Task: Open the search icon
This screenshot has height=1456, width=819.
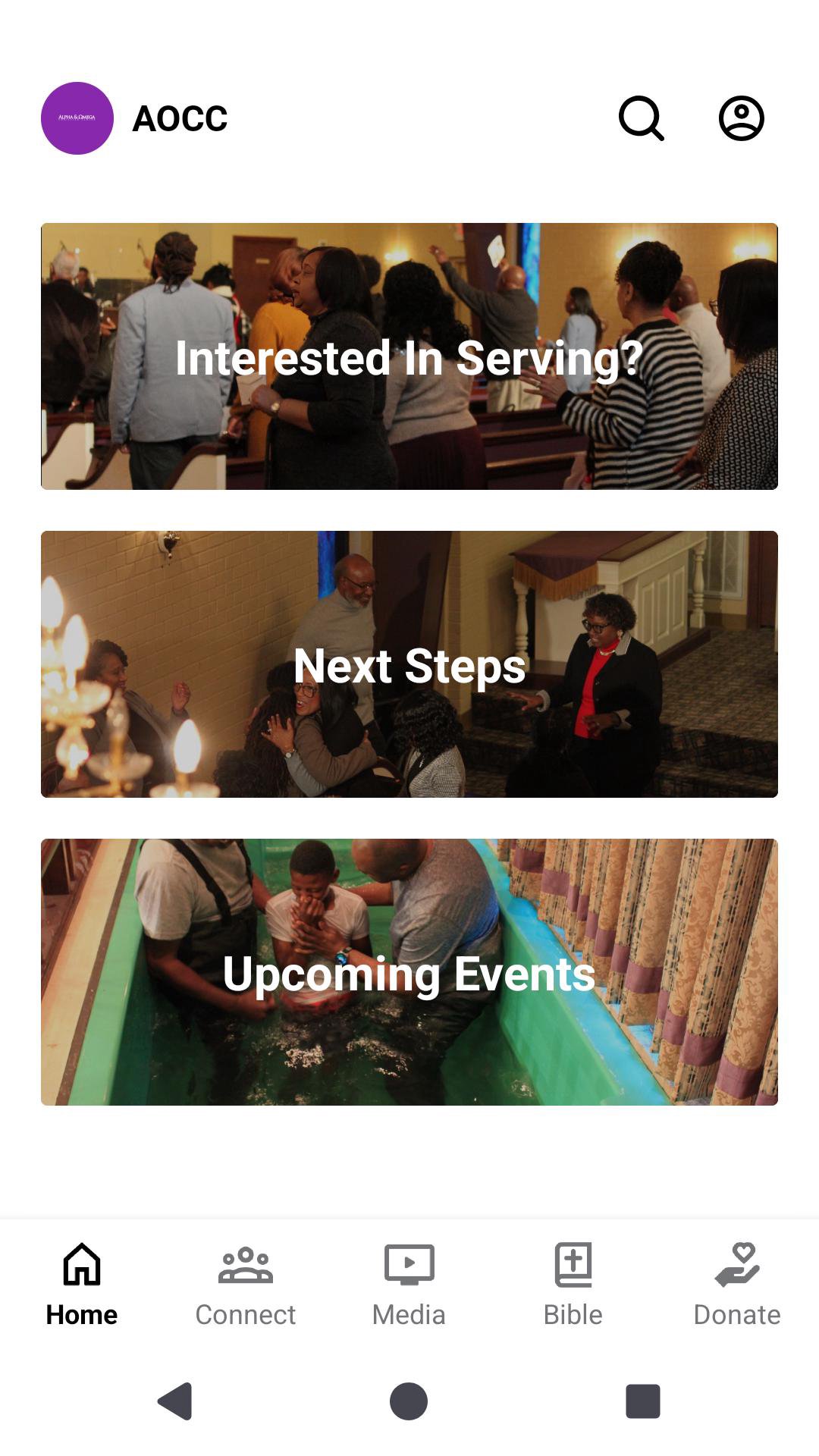Action: click(642, 118)
